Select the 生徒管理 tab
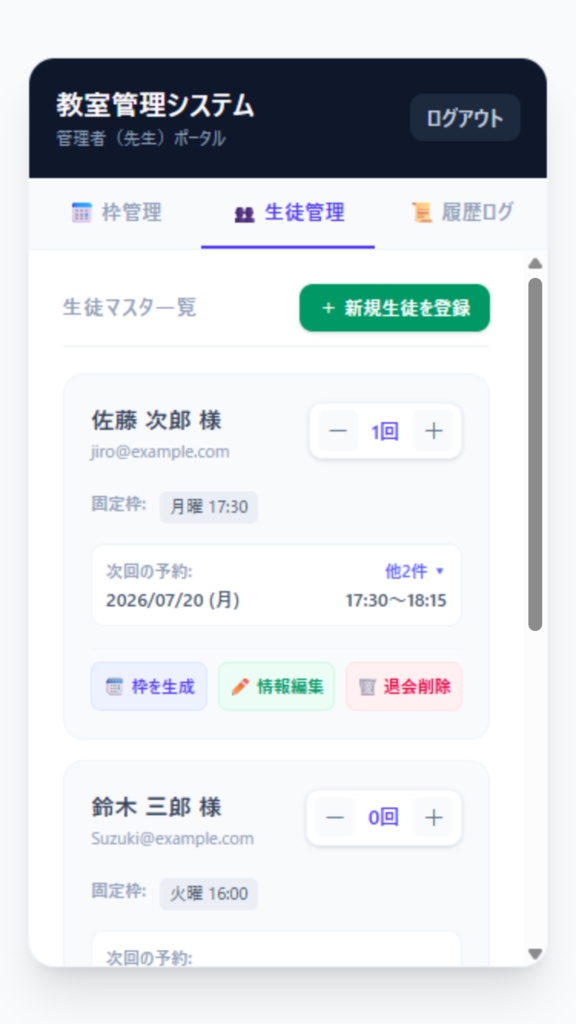The height and width of the screenshot is (1024, 576). coord(288,213)
